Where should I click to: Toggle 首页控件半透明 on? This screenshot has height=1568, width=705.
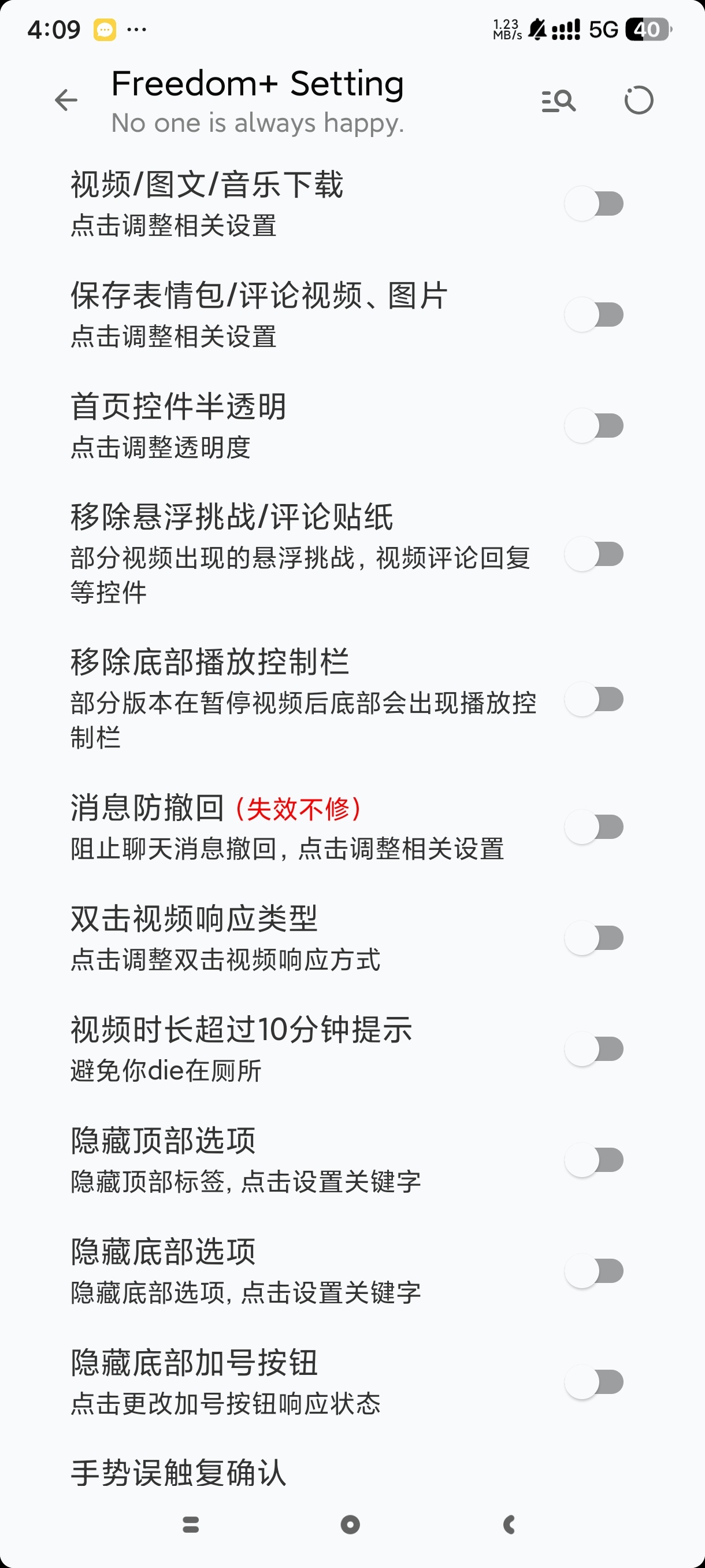pyautogui.click(x=594, y=426)
